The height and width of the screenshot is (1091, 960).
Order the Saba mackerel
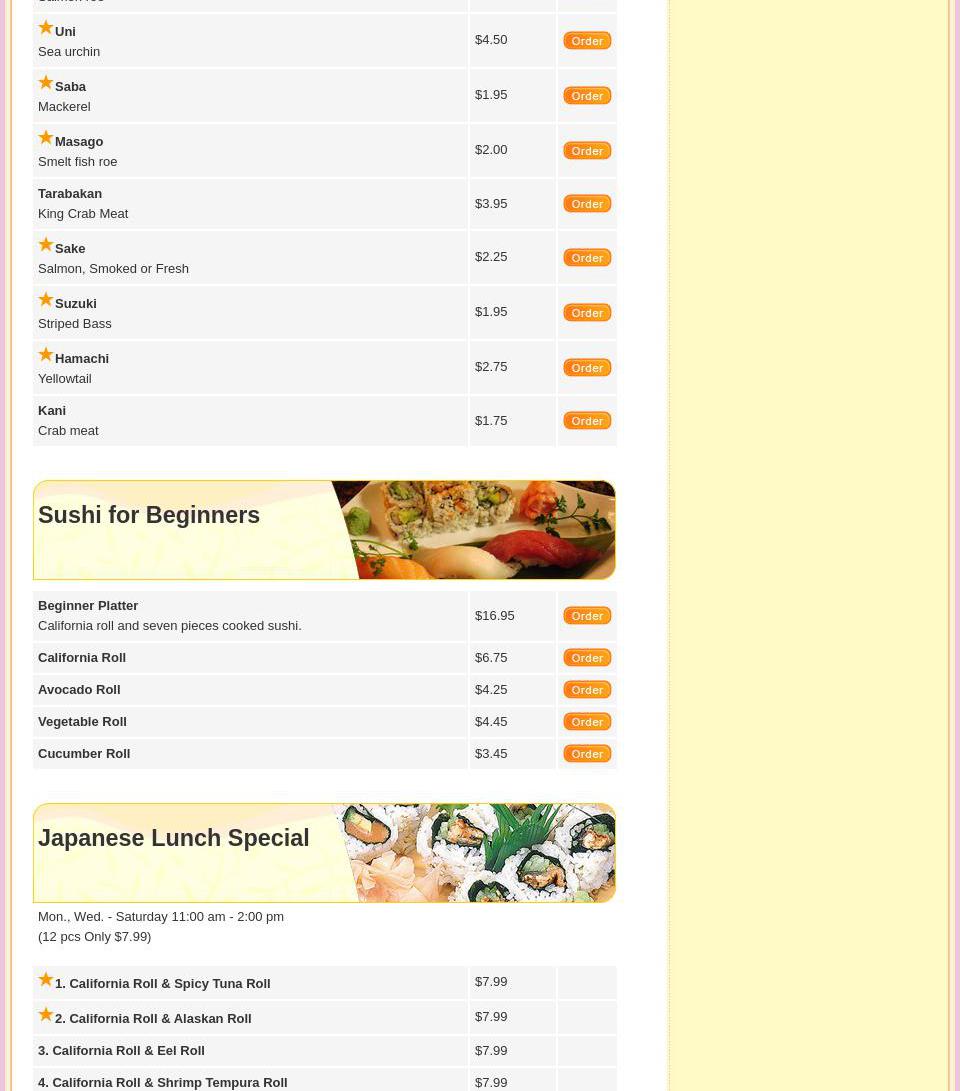[587, 96]
